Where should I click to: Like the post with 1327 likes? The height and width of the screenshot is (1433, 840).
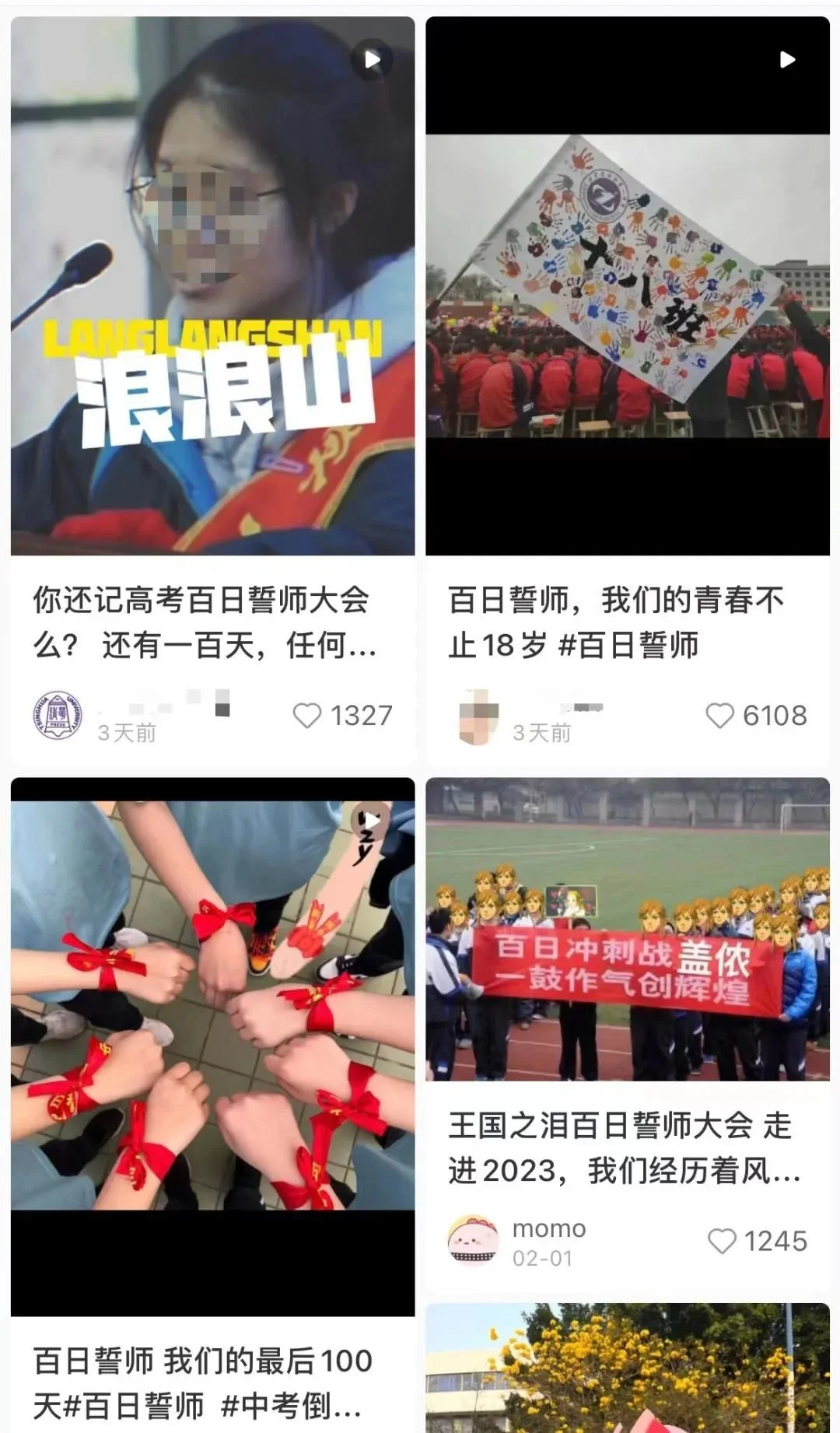(307, 716)
